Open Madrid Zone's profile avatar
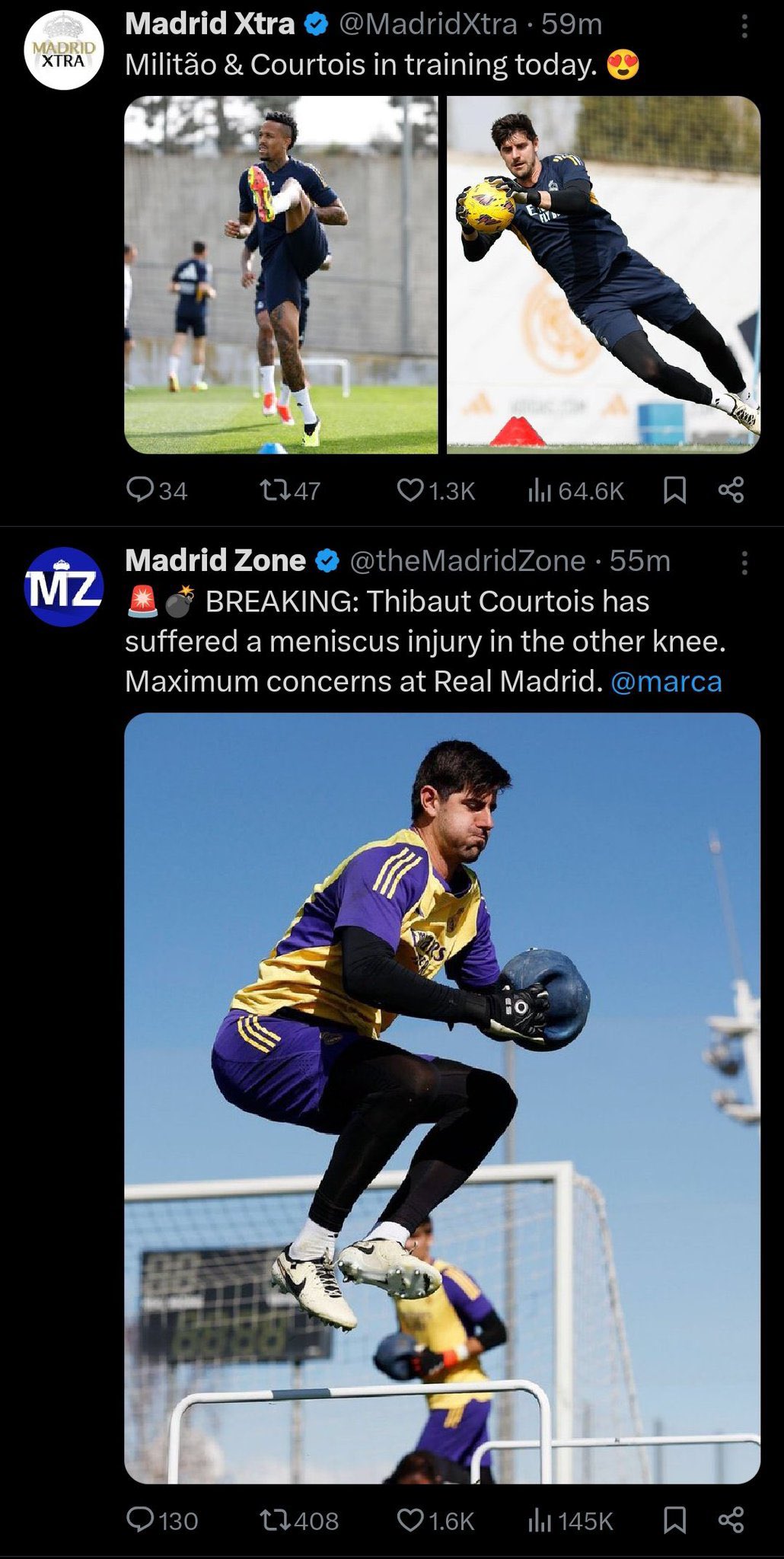The image size is (784, 1559). [x=63, y=586]
